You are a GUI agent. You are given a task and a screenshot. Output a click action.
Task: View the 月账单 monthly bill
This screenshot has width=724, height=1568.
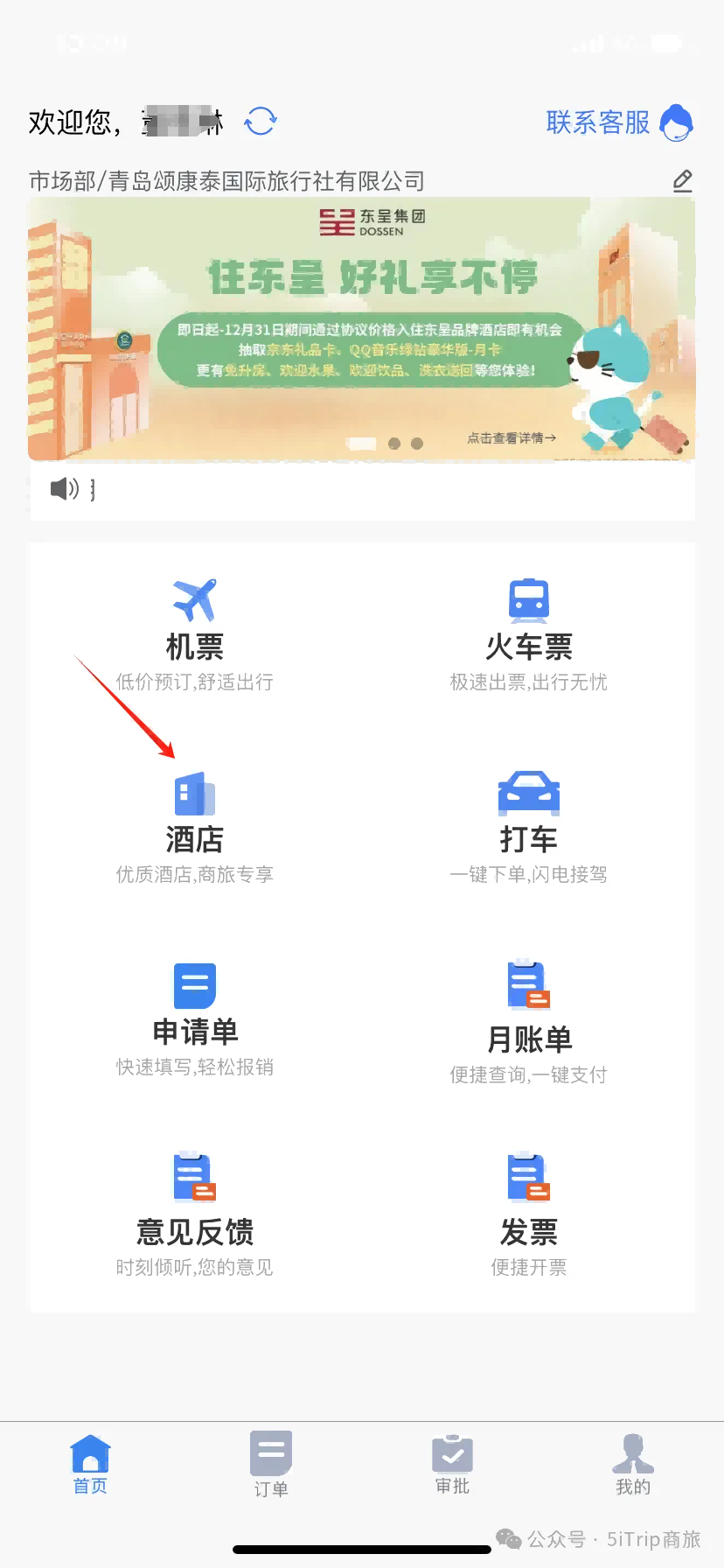tap(528, 1022)
